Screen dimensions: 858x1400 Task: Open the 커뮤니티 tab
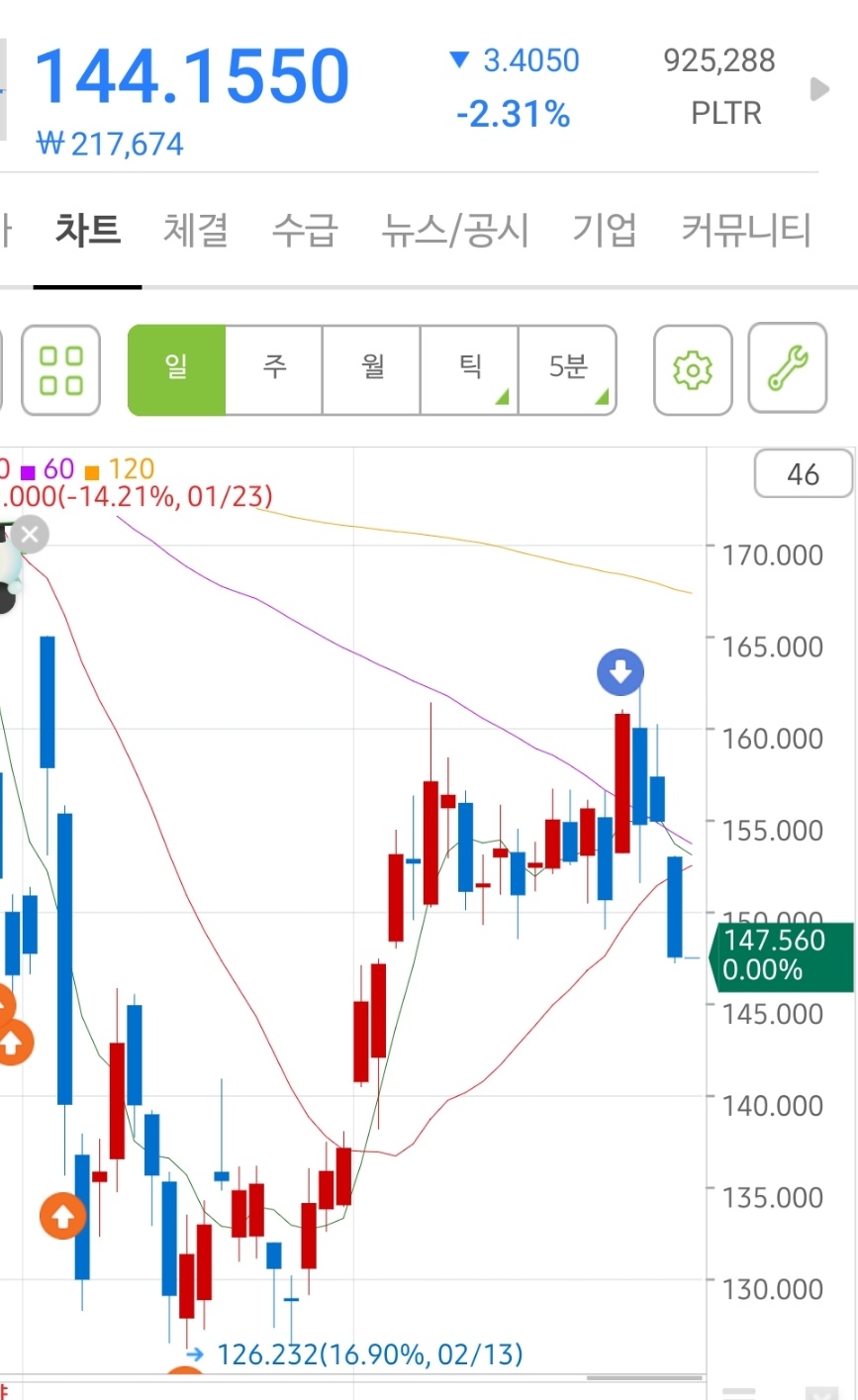[x=746, y=231]
